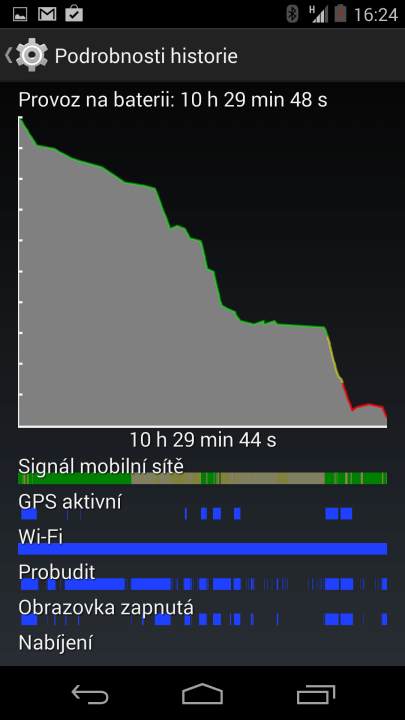Open the recent apps overview
Image resolution: width=405 pixels, height=720 pixels.
pyautogui.click(x=315, y=694)
